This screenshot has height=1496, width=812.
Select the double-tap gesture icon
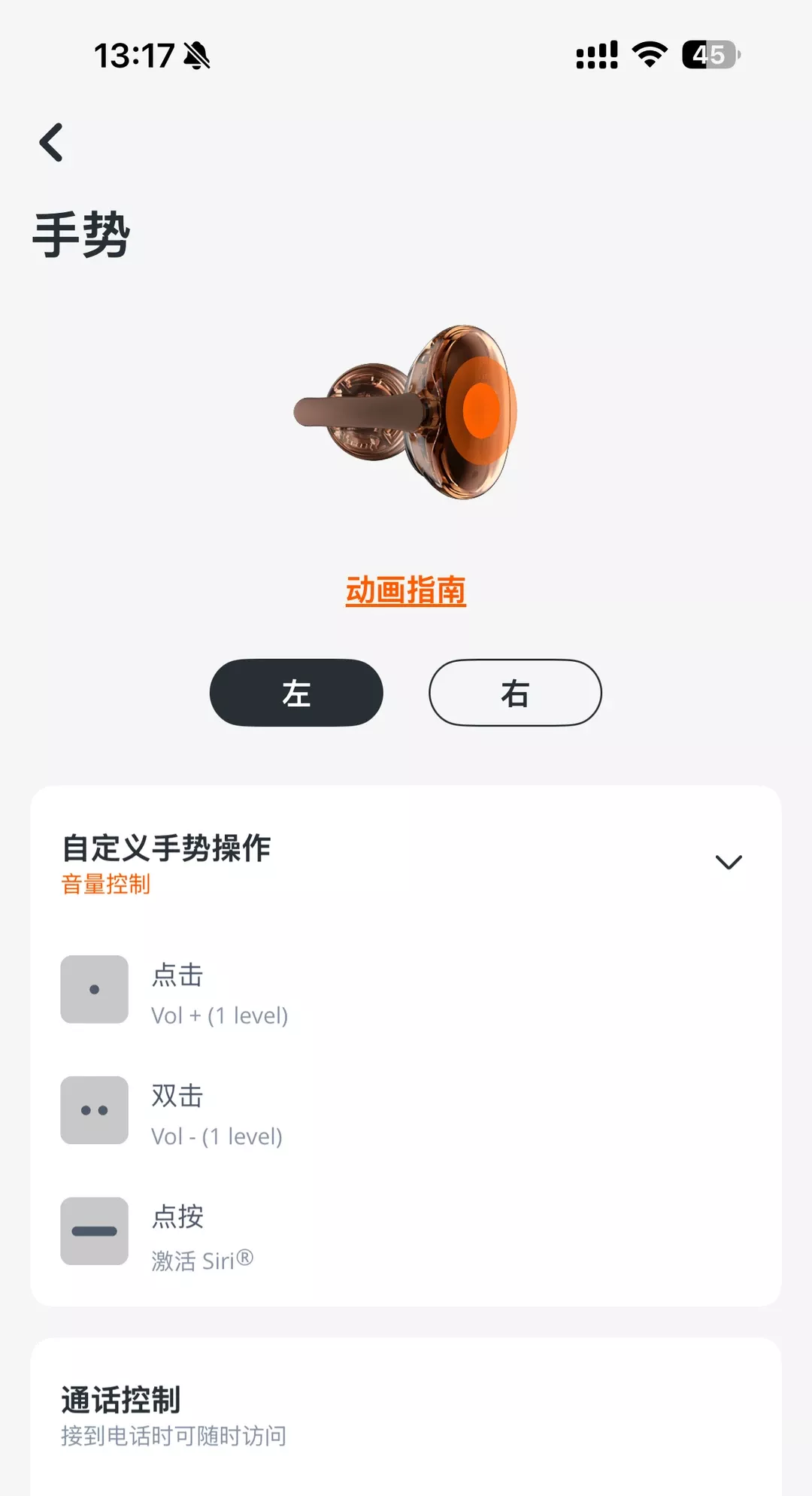[93, 1111]
